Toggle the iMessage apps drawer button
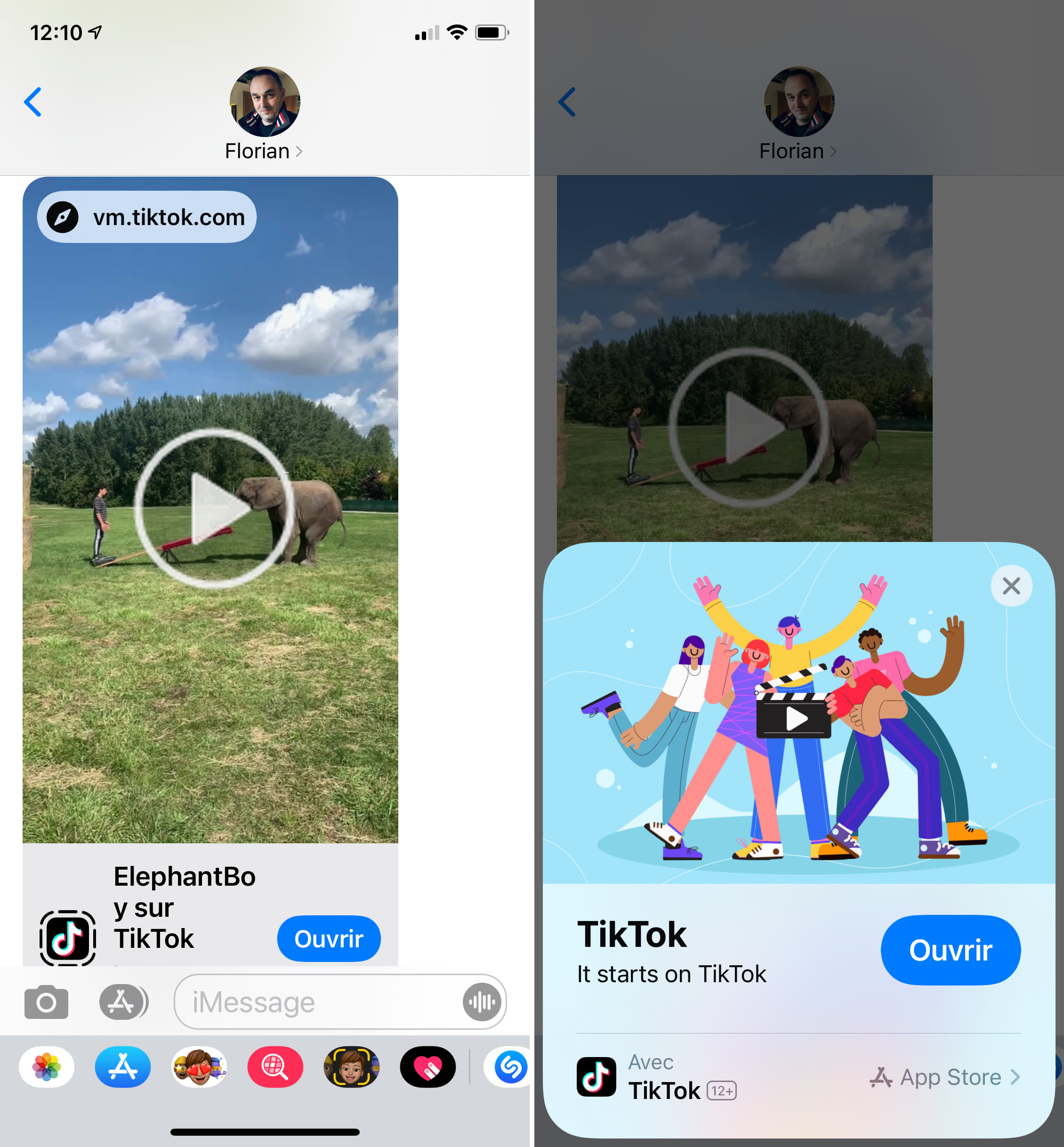The image size is (1064, 1147). pos(123,1002)
